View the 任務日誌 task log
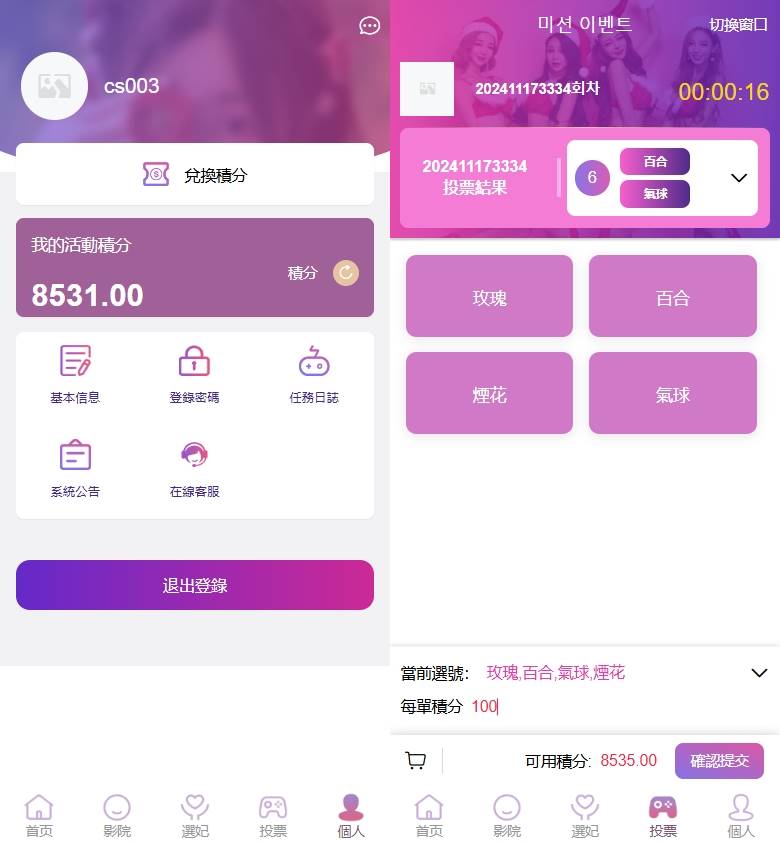 [314, 374]
